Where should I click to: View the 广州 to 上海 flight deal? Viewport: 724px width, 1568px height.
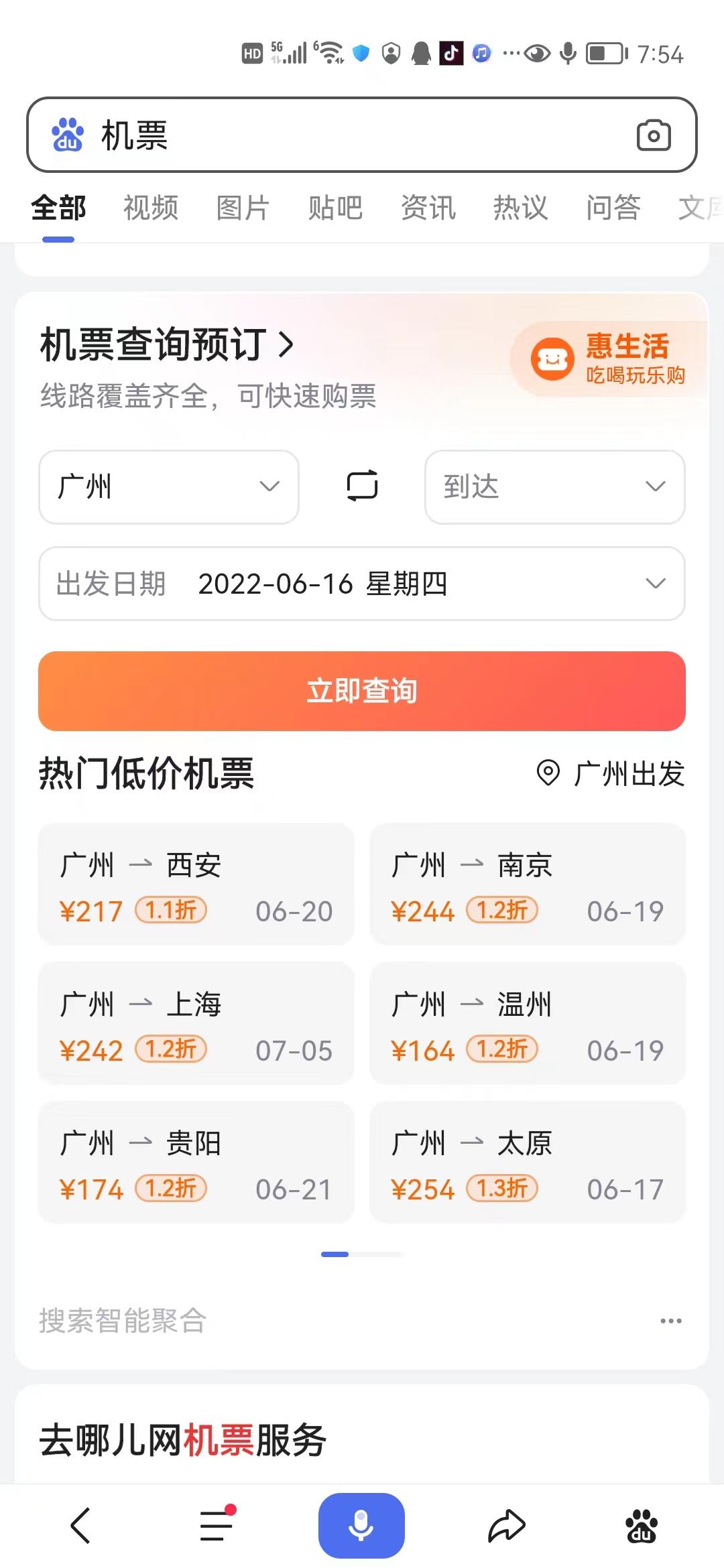[x=196, y=1023]
